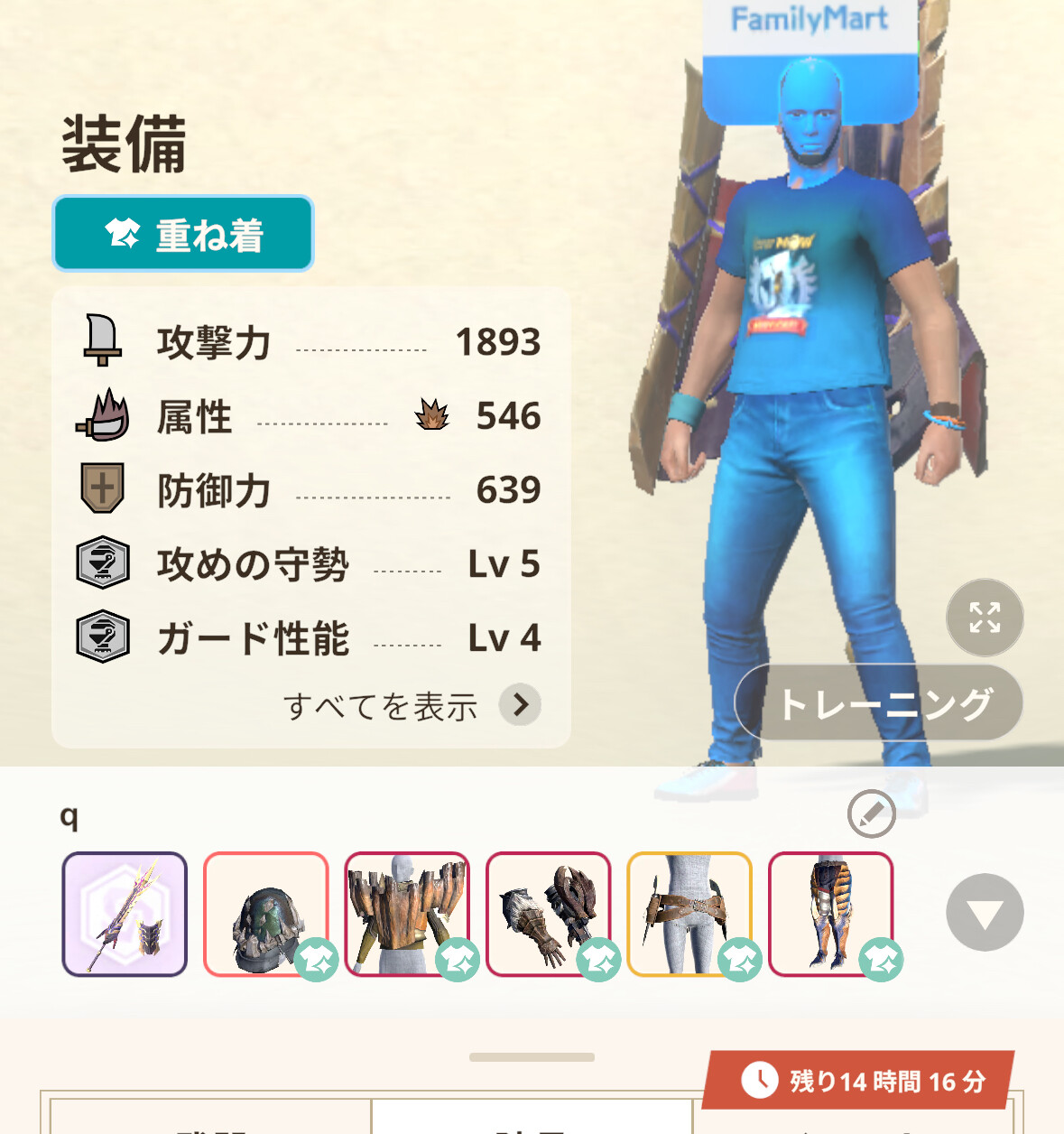The width and height of the screenshot is (1064, 1134).
Task: Open the gauntlets armor slot
Action: [x=549, y=914]
